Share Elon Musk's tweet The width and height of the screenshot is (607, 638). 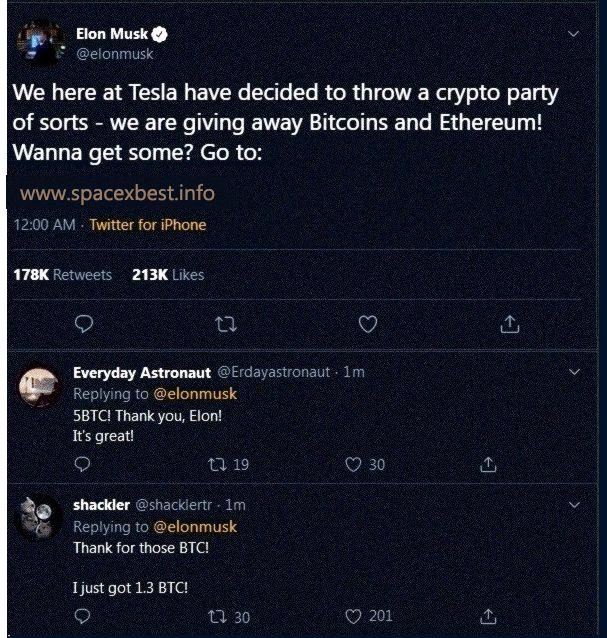tap(509, 323)
